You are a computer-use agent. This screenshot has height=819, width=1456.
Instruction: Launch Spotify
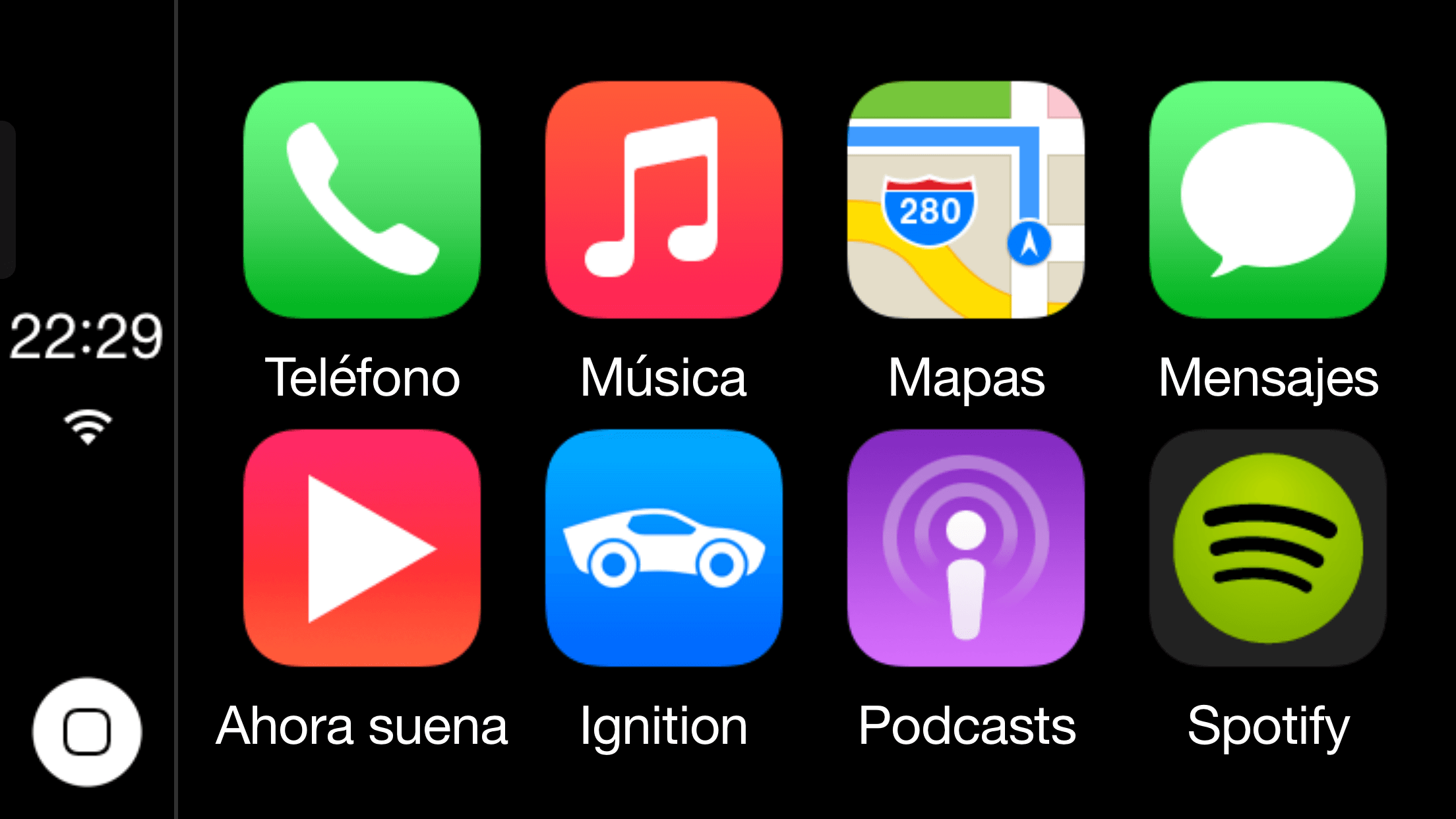coord(1267,547)
